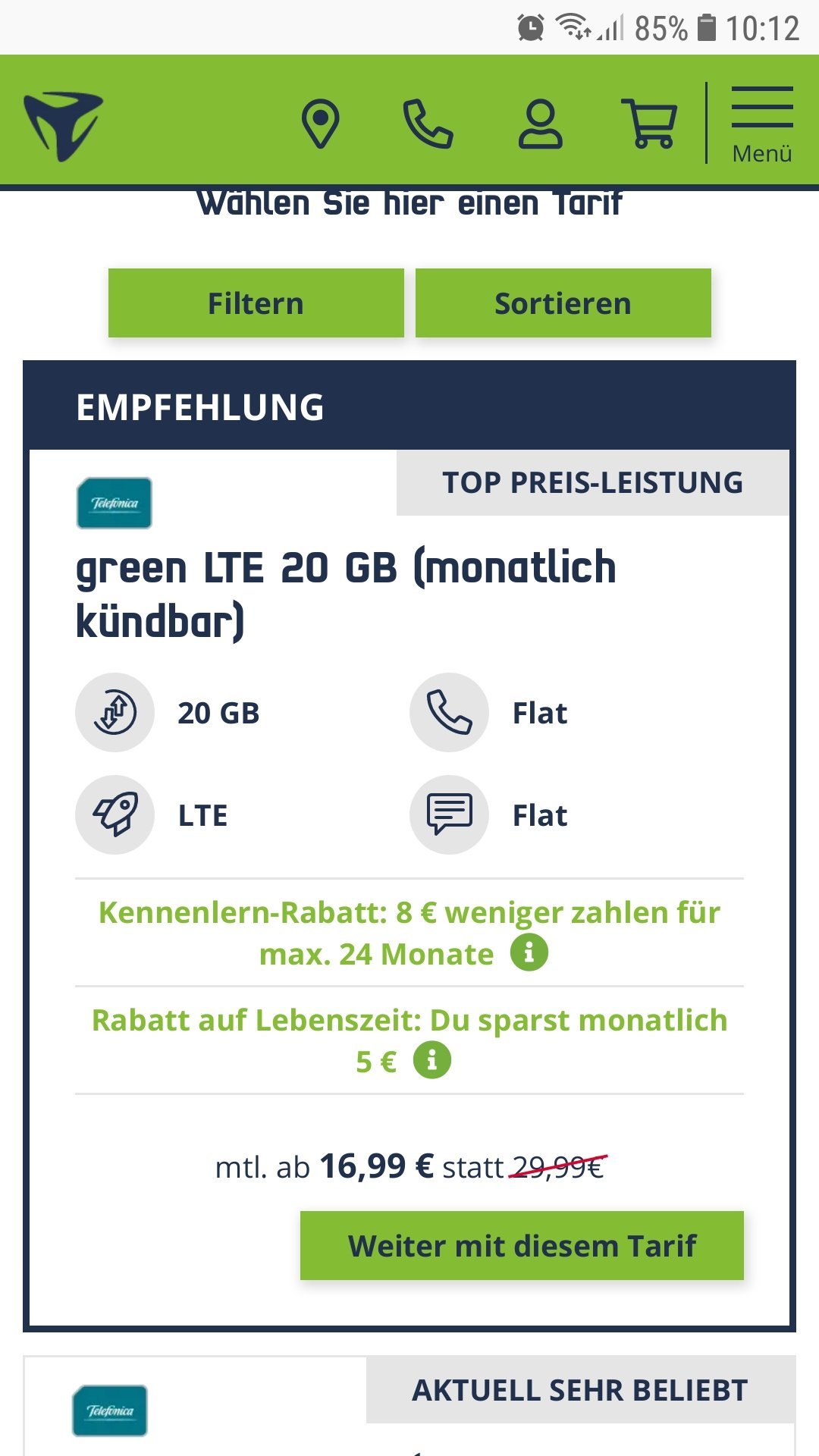This screenshot has height=1456, width=819.
Task: Open the Menü hamburger menu
Action: click(762, 124)
